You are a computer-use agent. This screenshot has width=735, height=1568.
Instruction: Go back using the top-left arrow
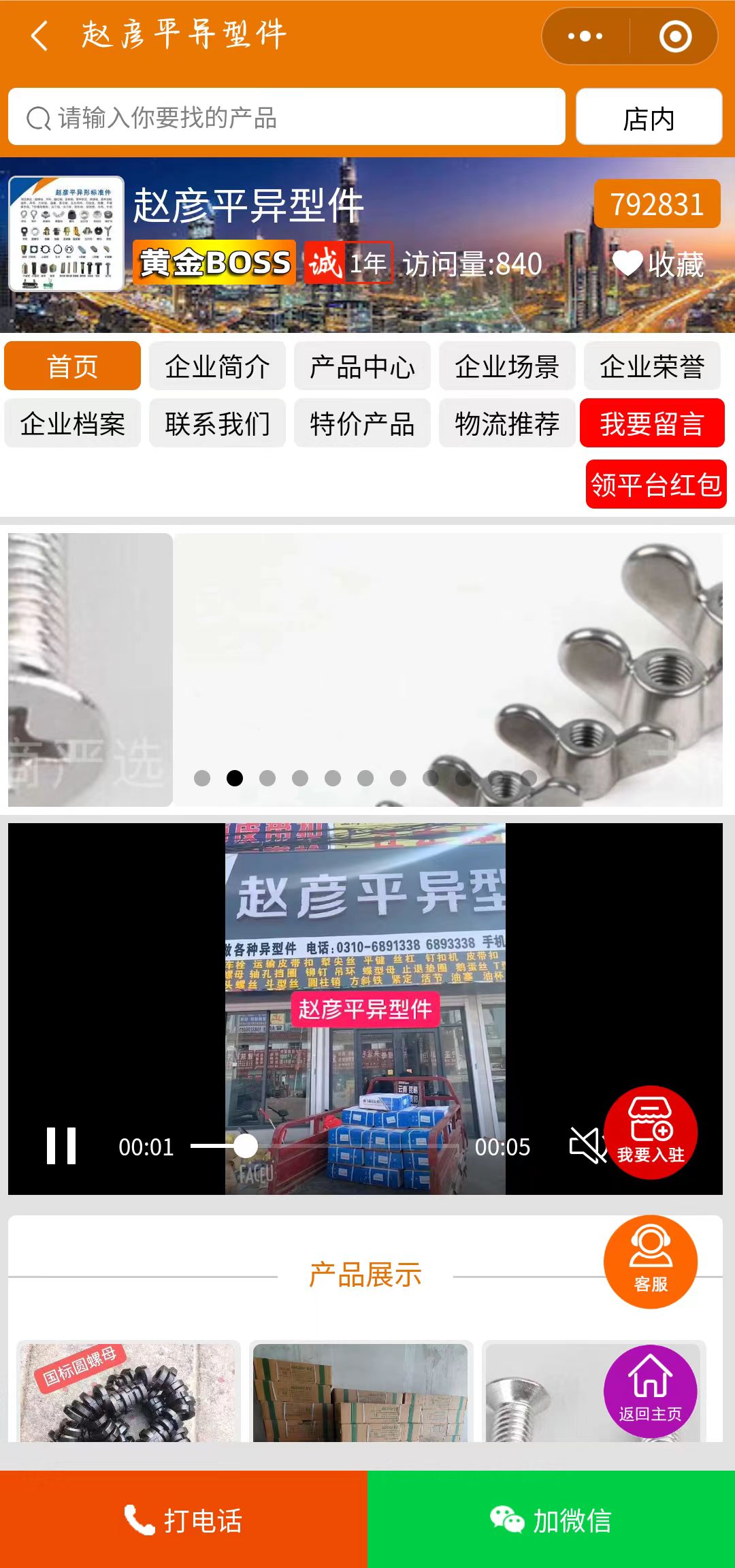39,35
